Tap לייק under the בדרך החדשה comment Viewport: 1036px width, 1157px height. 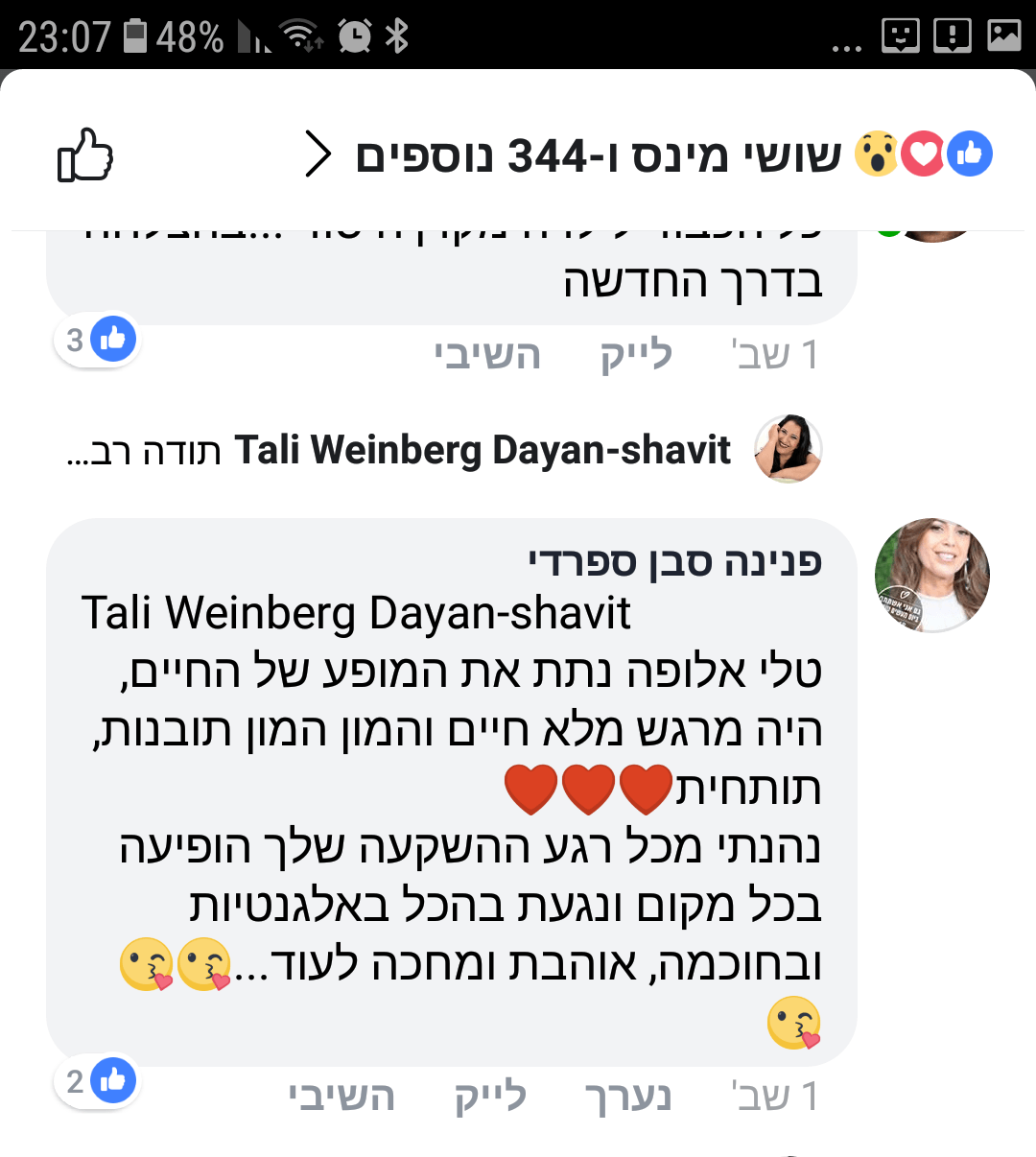click(x=636, y=355)
